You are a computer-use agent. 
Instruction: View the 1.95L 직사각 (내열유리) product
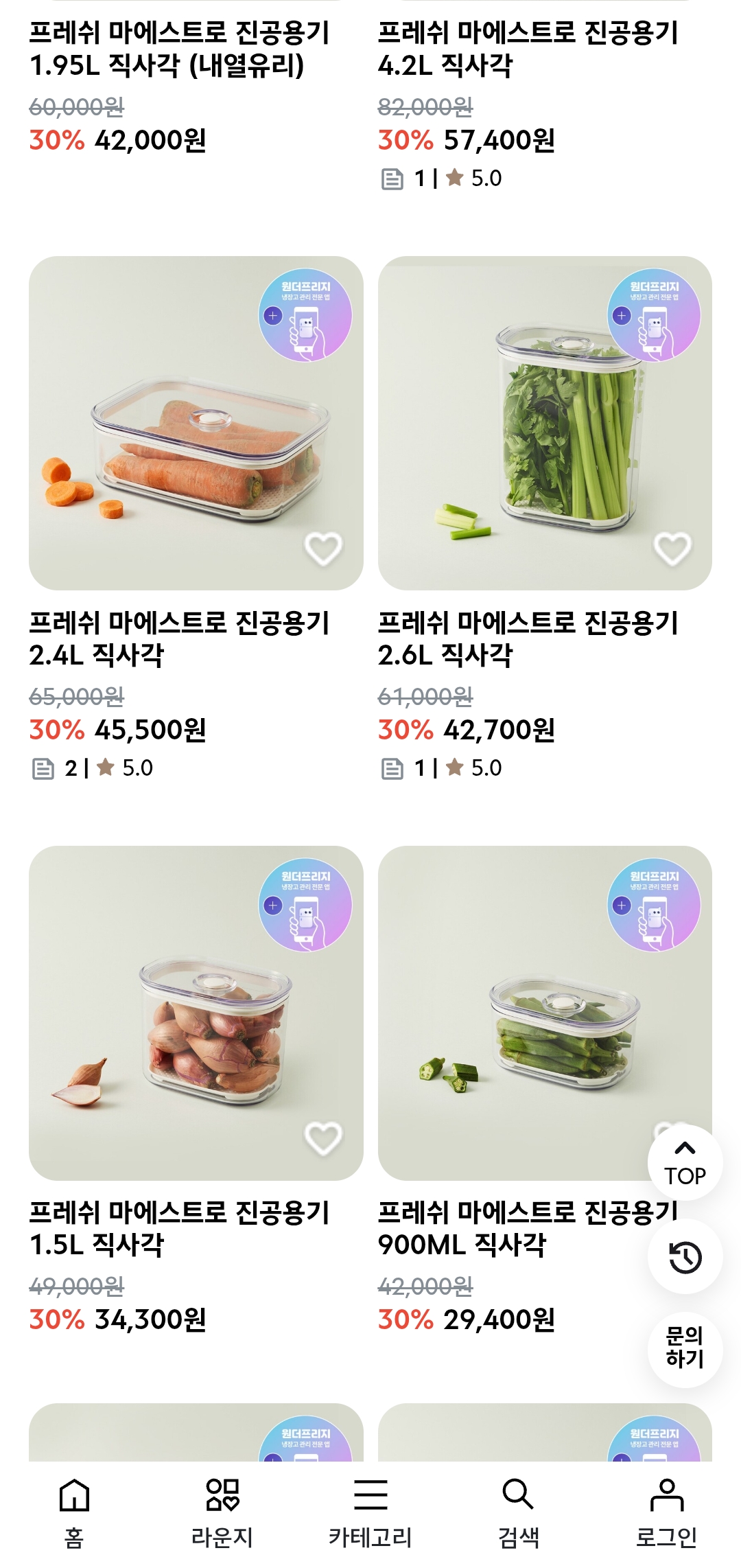point(180,49)
